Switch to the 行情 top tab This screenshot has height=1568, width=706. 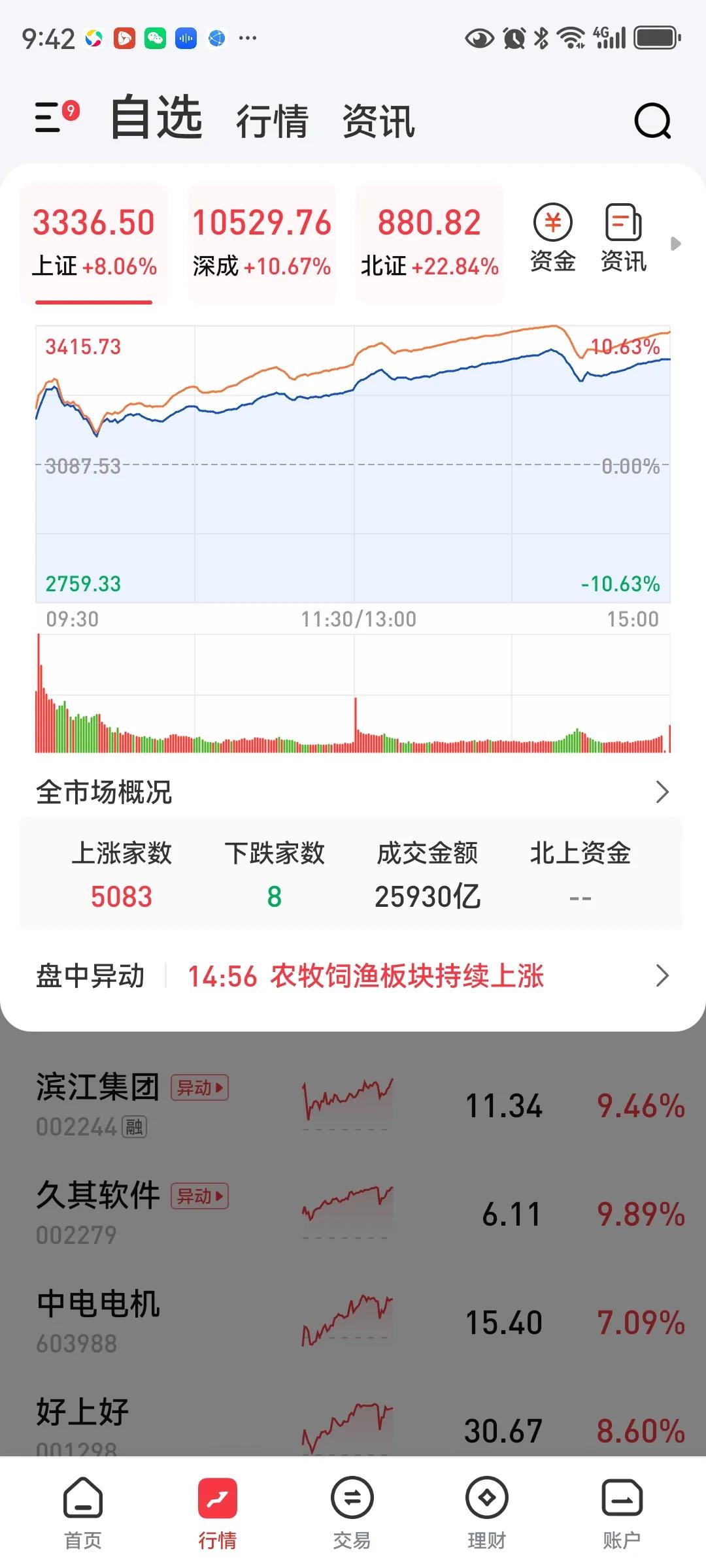pyautogui.click(x=272, y=121)
